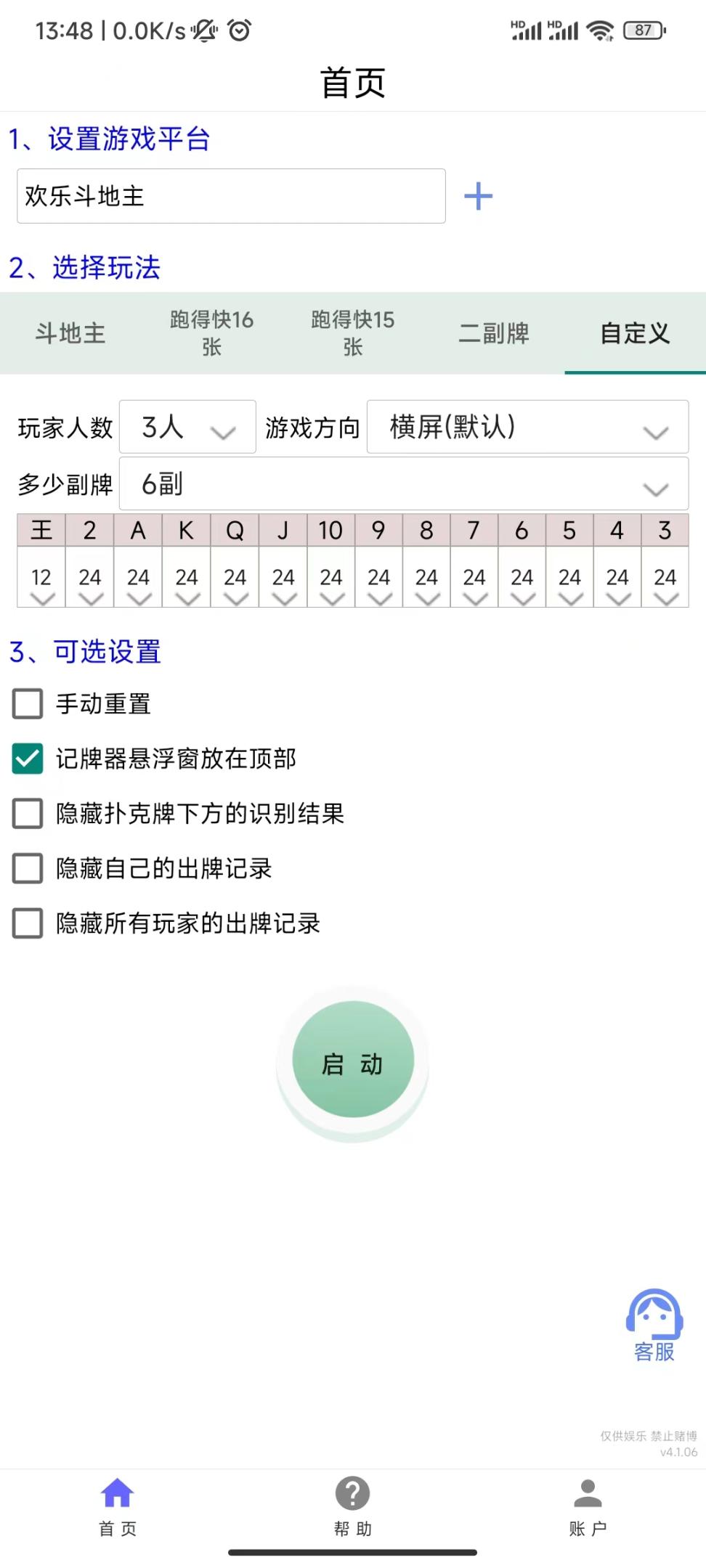Open the 玩家人数 player count dropdown
706x1568 pixels.
pyautogui.click(x=187, y=428)
